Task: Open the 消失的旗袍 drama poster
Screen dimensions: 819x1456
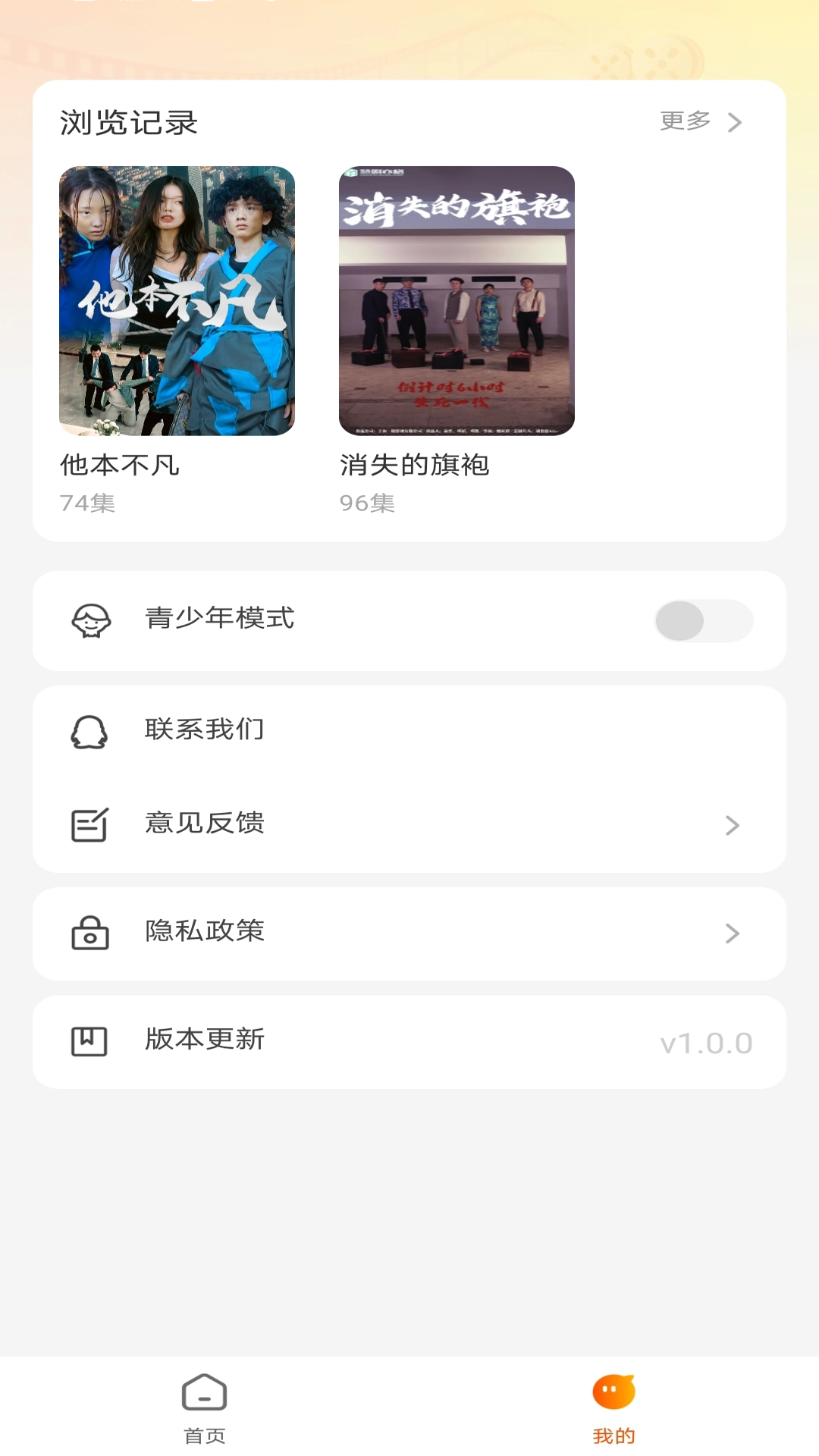Action: (458, 303)
